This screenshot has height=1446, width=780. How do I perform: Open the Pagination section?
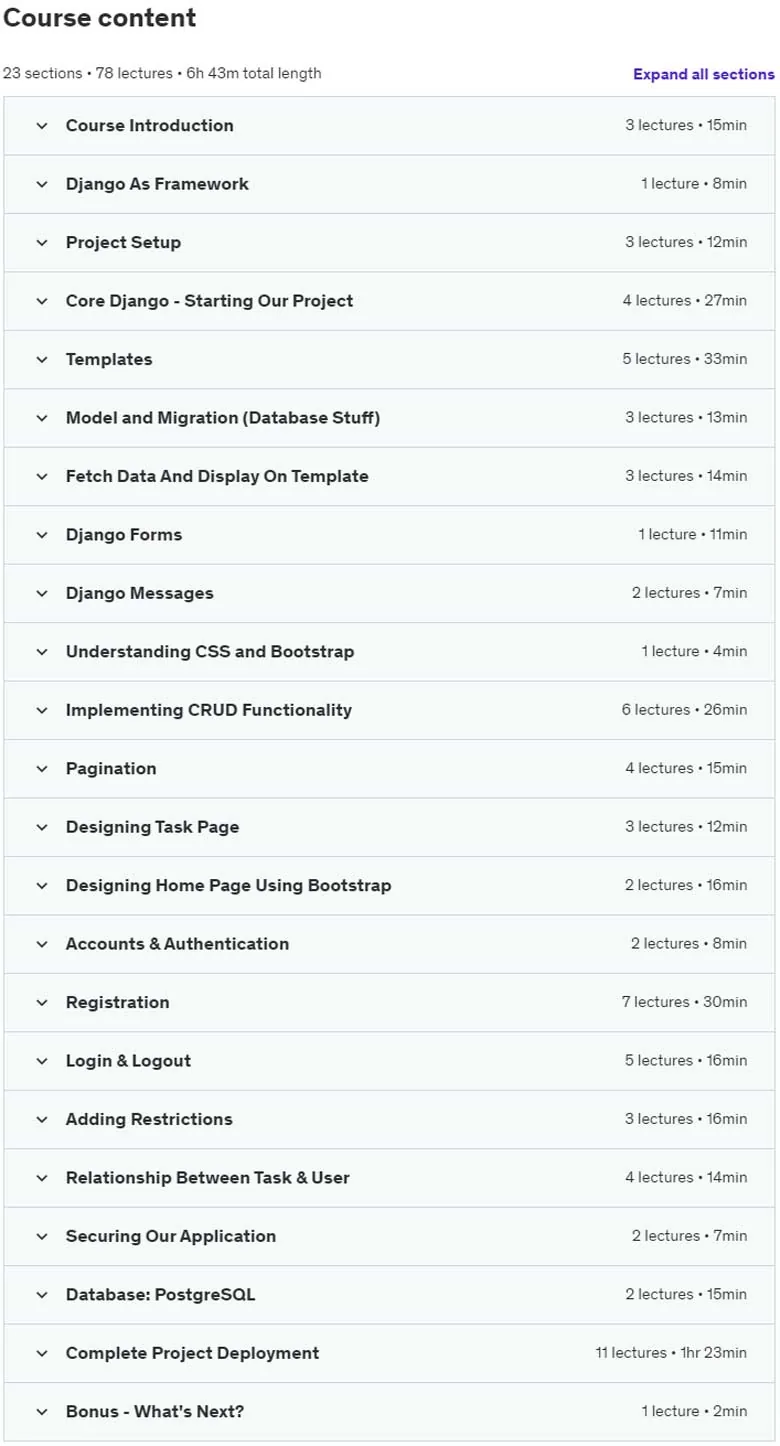389,769
